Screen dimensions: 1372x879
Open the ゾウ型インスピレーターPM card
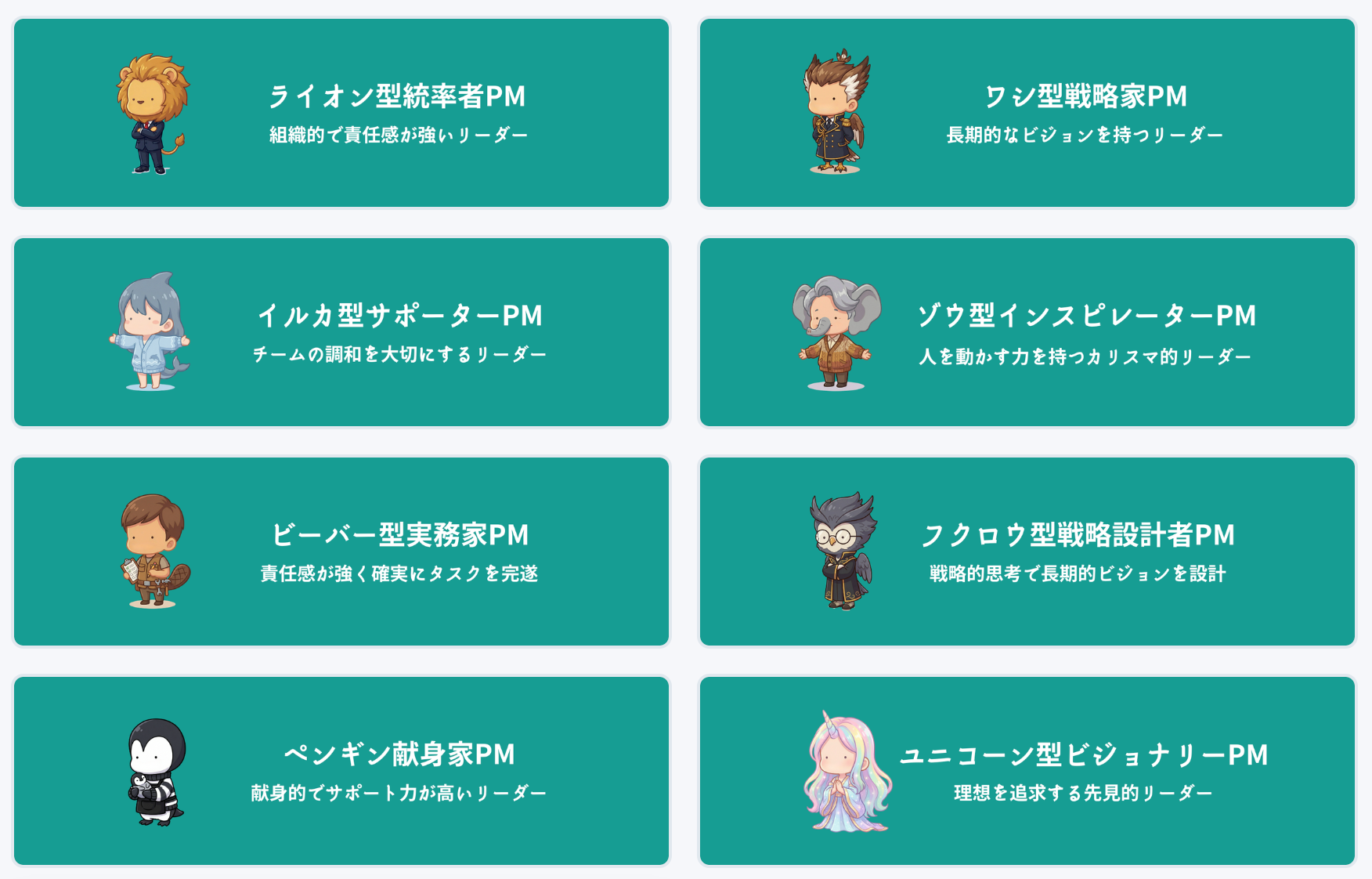[x=1027, y=332]
